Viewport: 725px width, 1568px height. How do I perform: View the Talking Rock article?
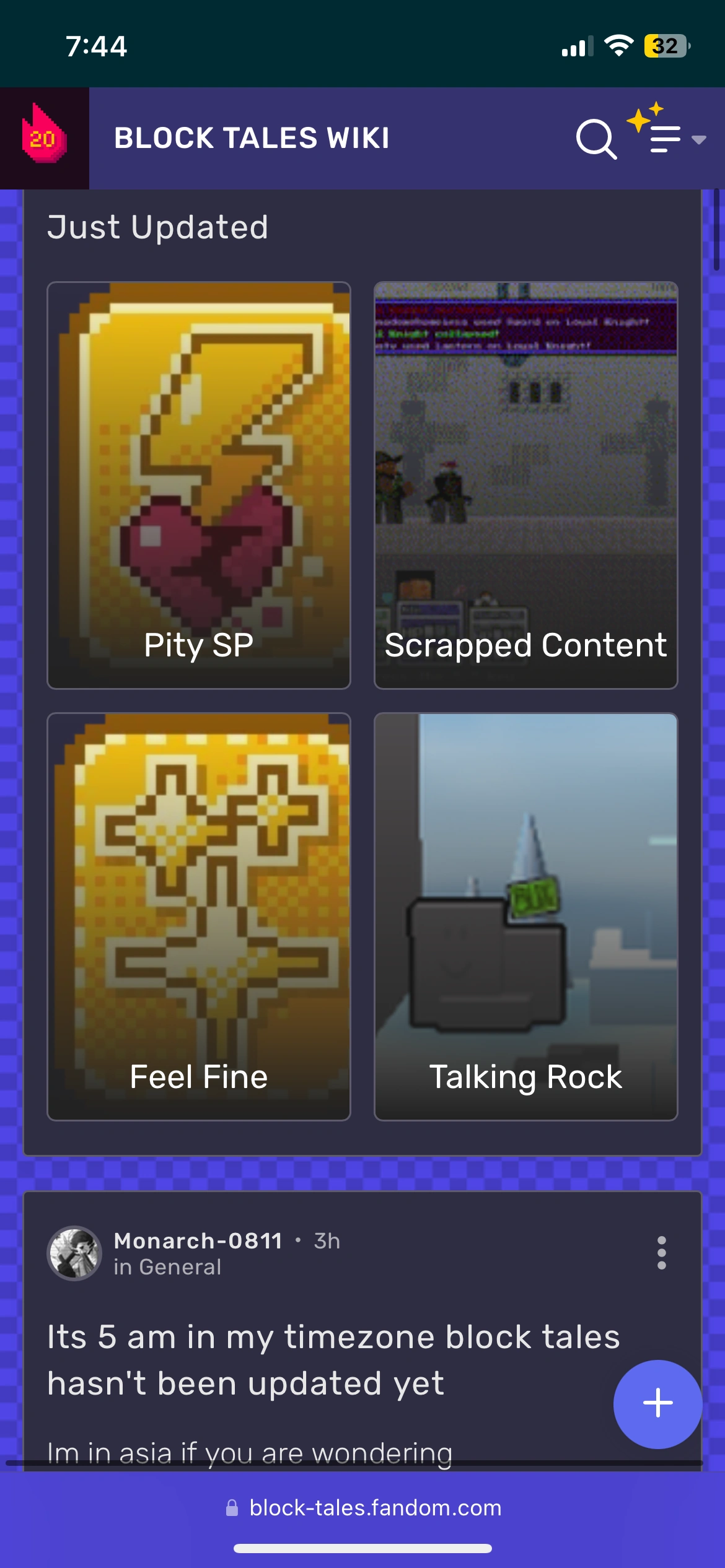525,916
